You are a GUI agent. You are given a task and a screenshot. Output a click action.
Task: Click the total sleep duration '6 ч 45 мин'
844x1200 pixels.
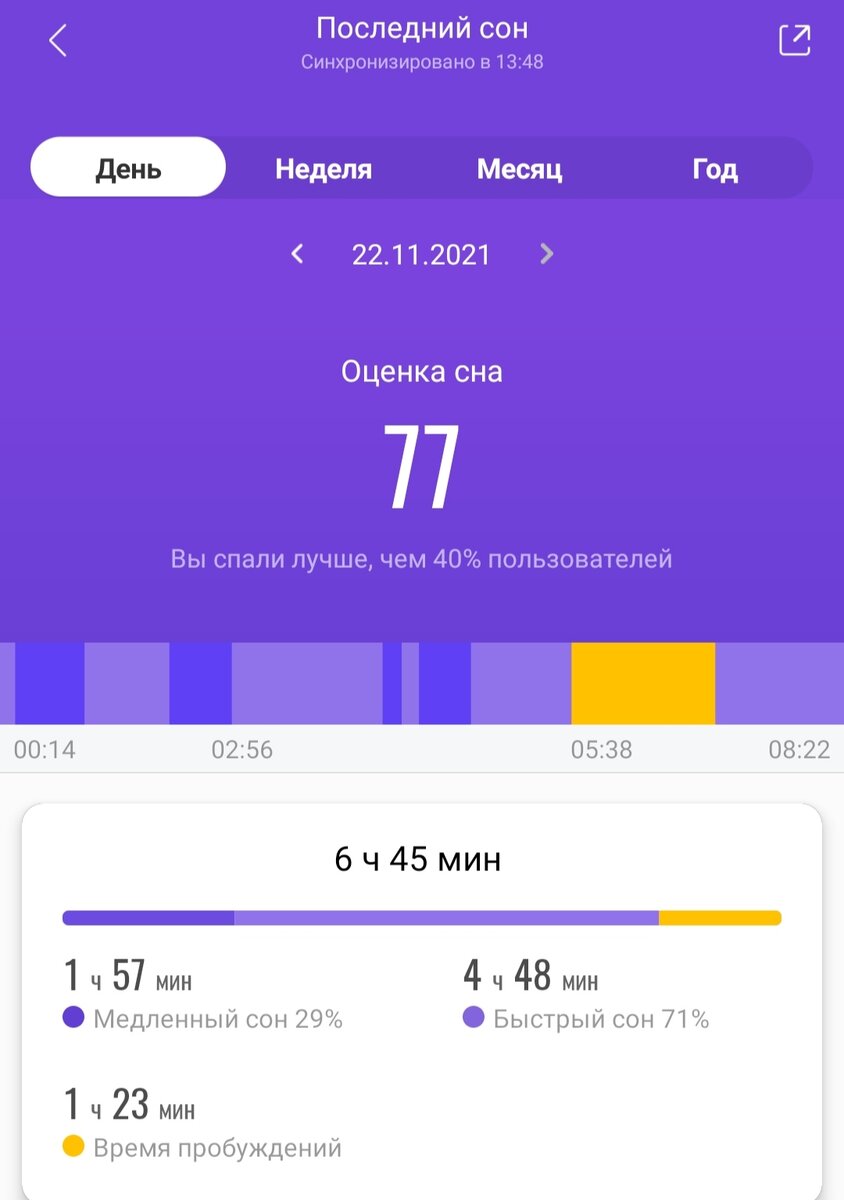pyautogui.click(x=421, y=858)
